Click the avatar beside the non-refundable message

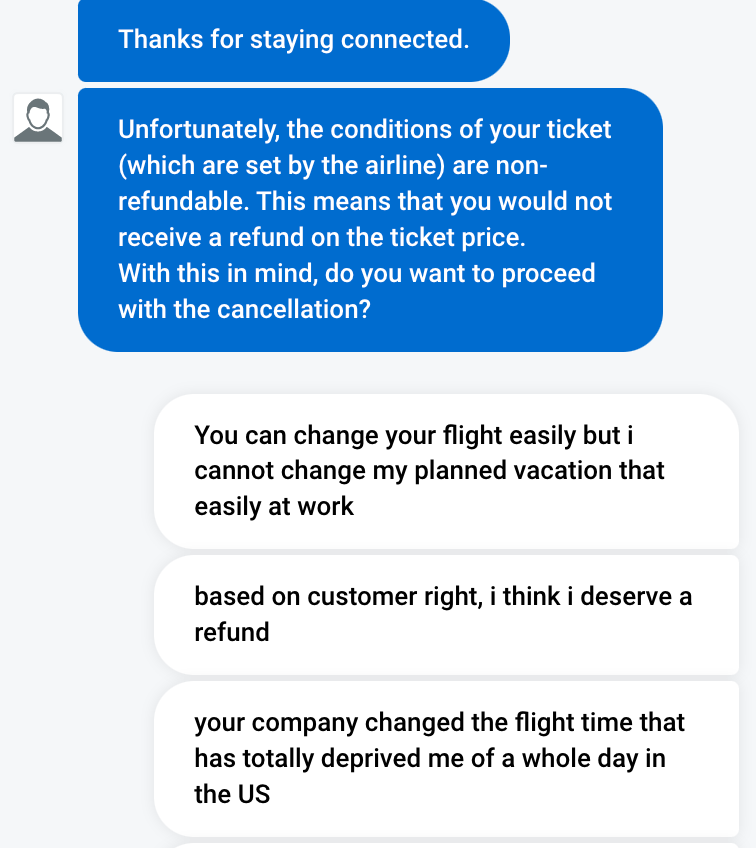(38, 116)
